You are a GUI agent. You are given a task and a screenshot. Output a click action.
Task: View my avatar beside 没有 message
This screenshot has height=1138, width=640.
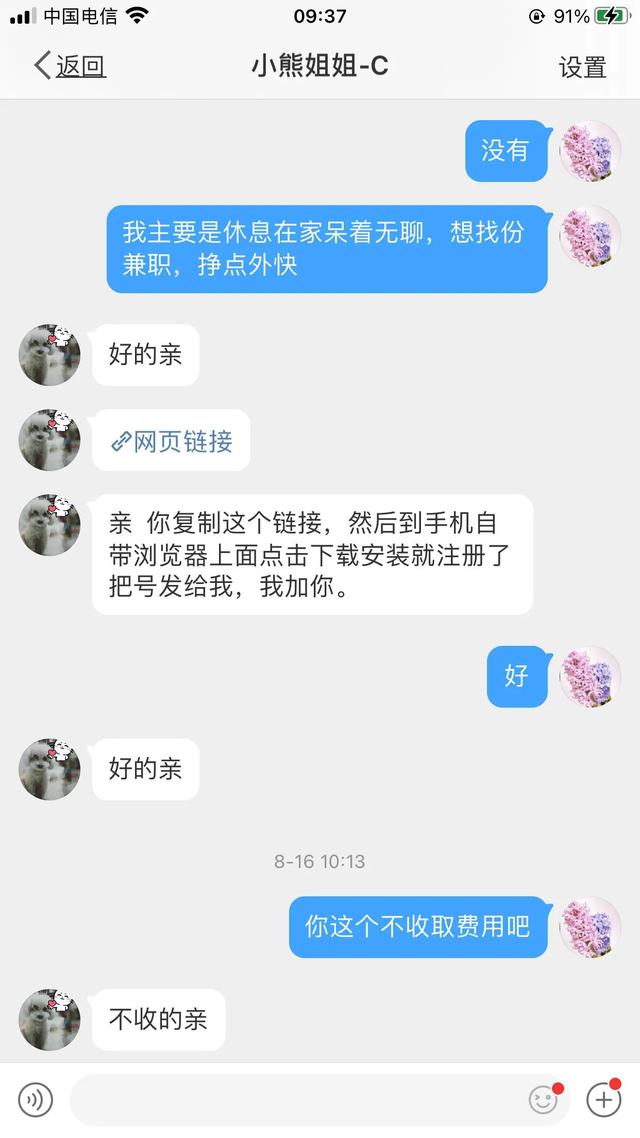click(x=590, y=151)
